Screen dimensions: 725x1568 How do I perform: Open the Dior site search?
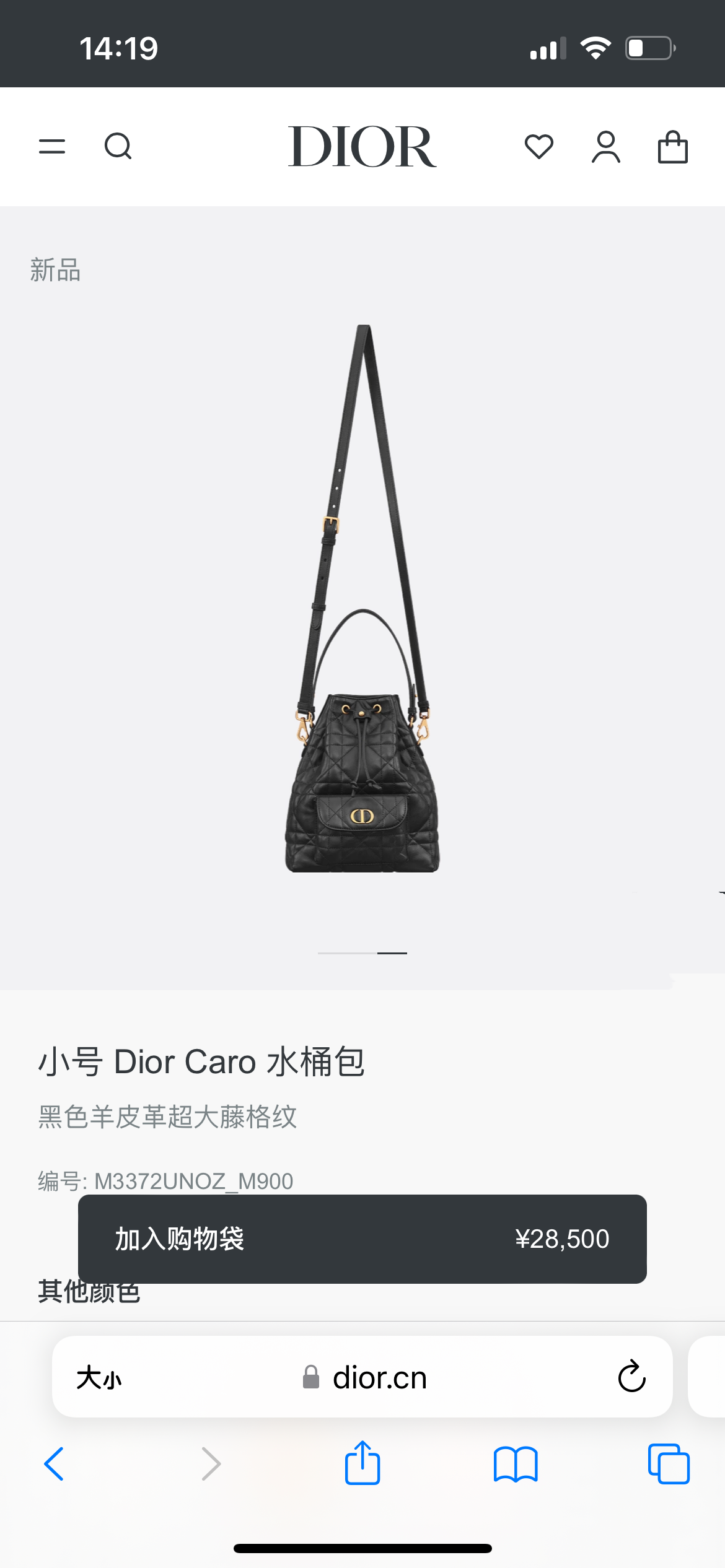[118, 147]
